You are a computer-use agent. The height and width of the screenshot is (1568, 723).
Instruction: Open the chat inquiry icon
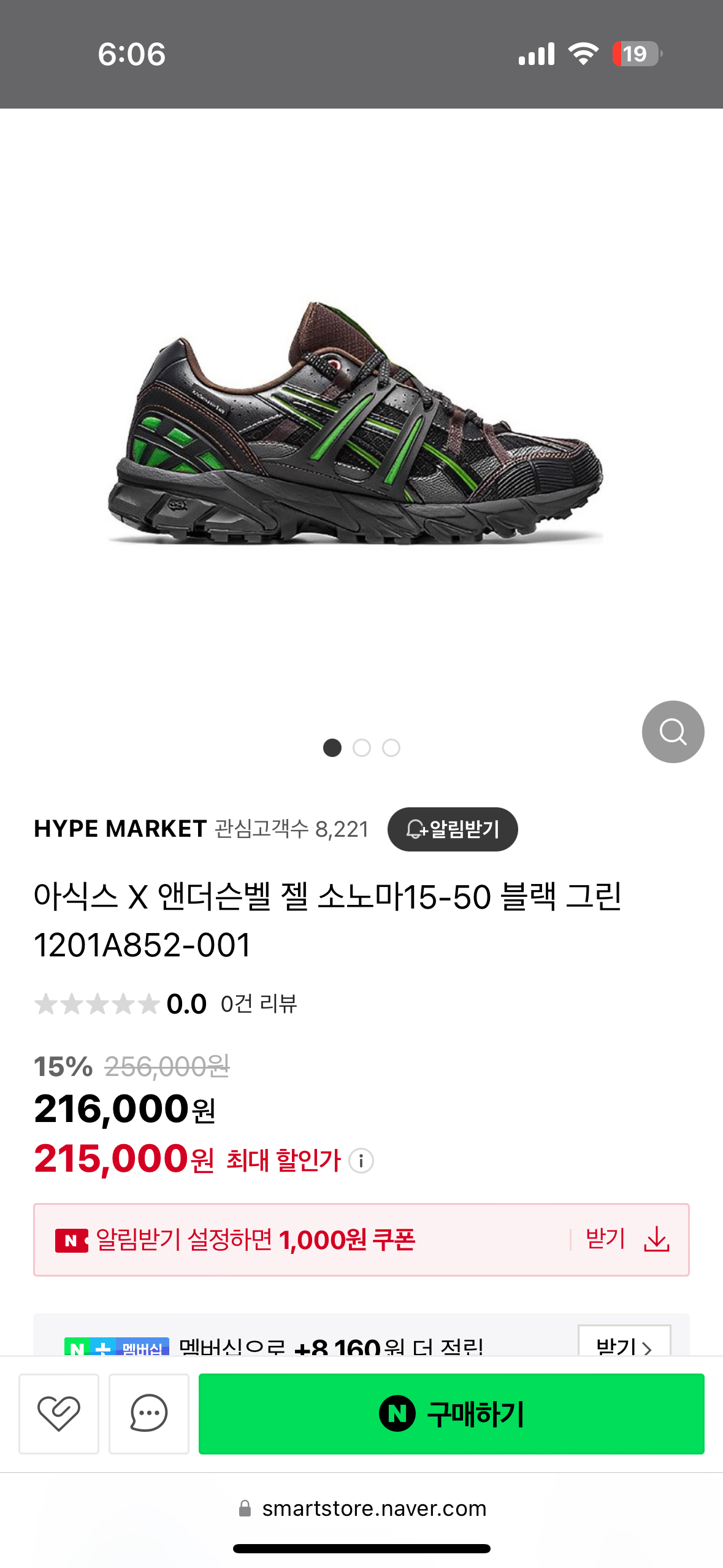pos(149,1413)
